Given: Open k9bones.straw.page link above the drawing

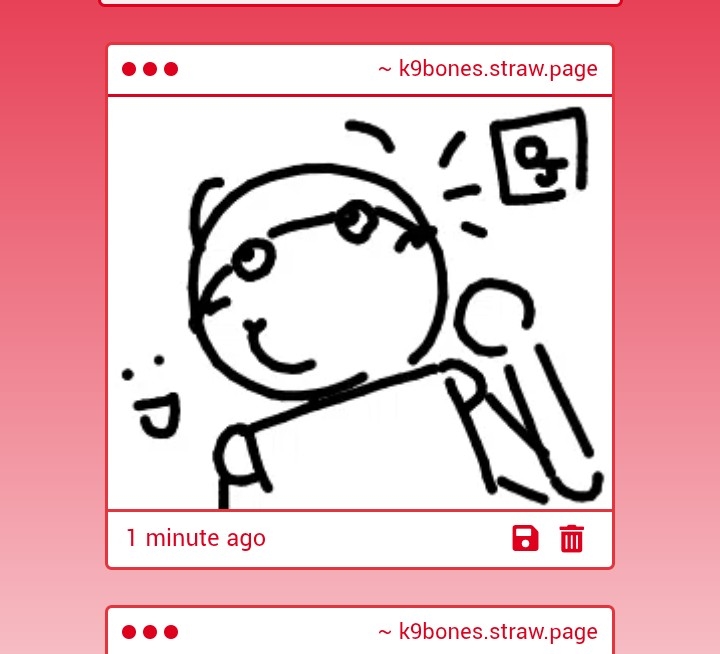Looking at the screenshot, I should (x=488, y=69).
